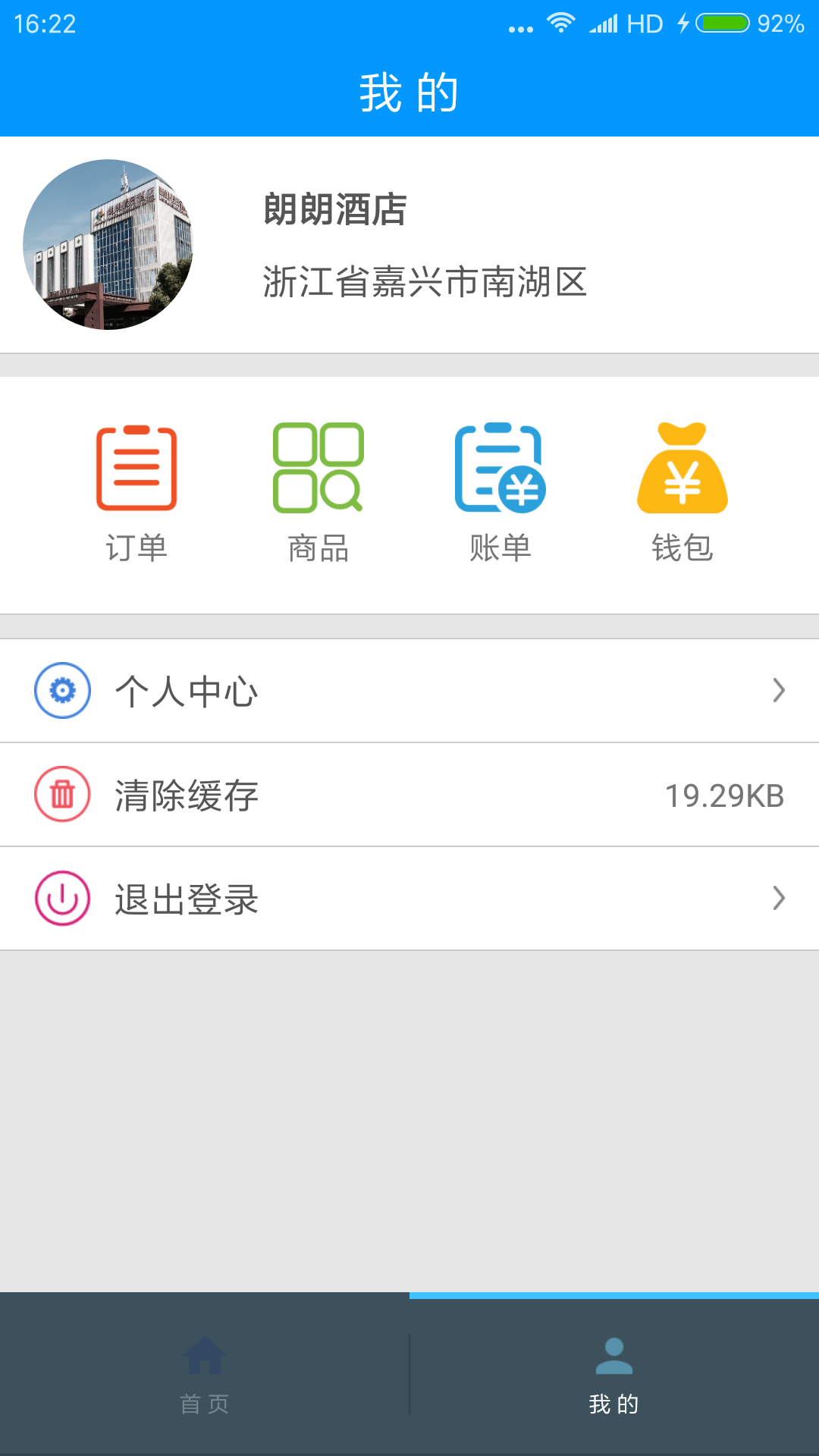Tap 退出登录 to log out
This screenshot has height=1456, width=819.
[186, 899]
